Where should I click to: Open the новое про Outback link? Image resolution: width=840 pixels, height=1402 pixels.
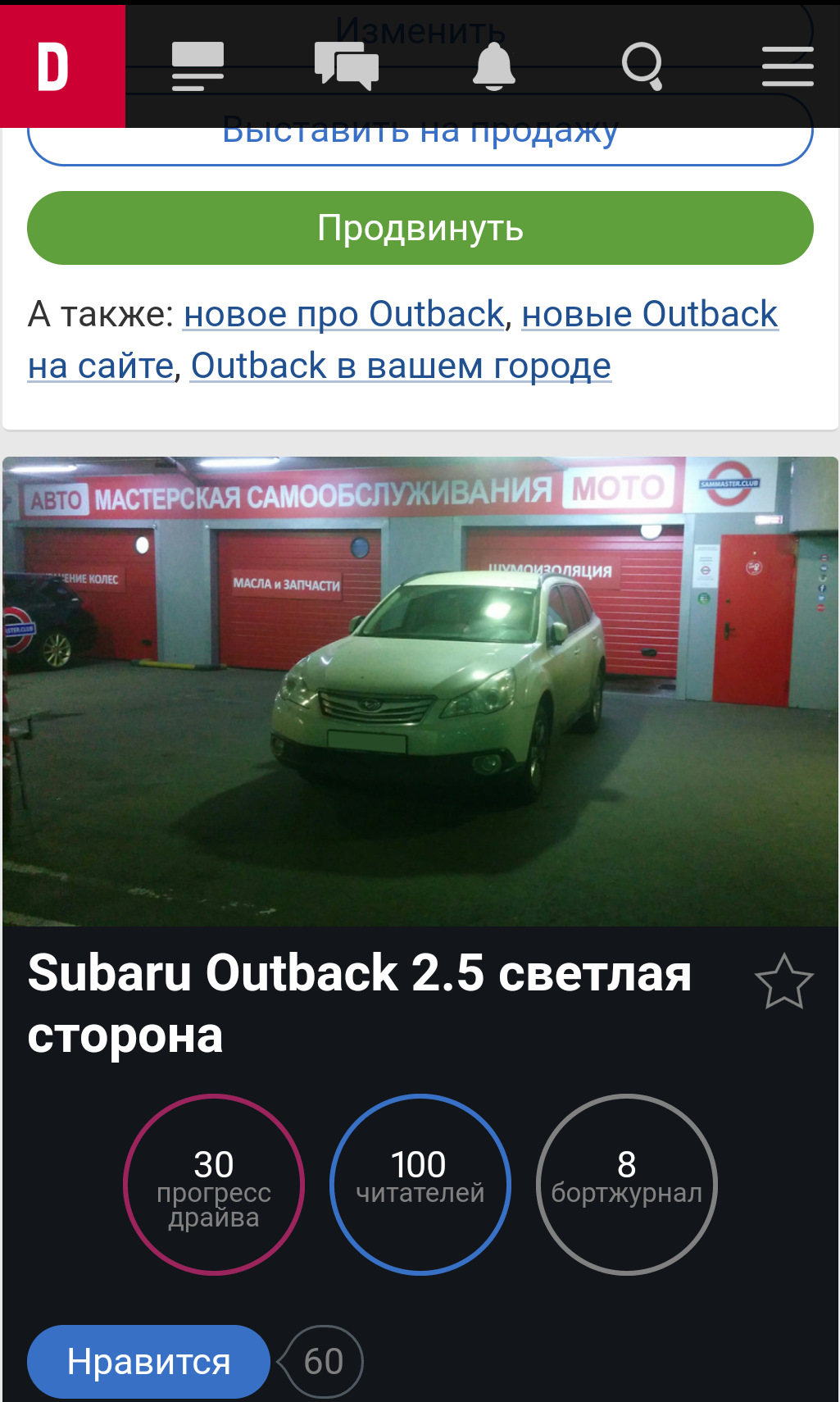343,314
